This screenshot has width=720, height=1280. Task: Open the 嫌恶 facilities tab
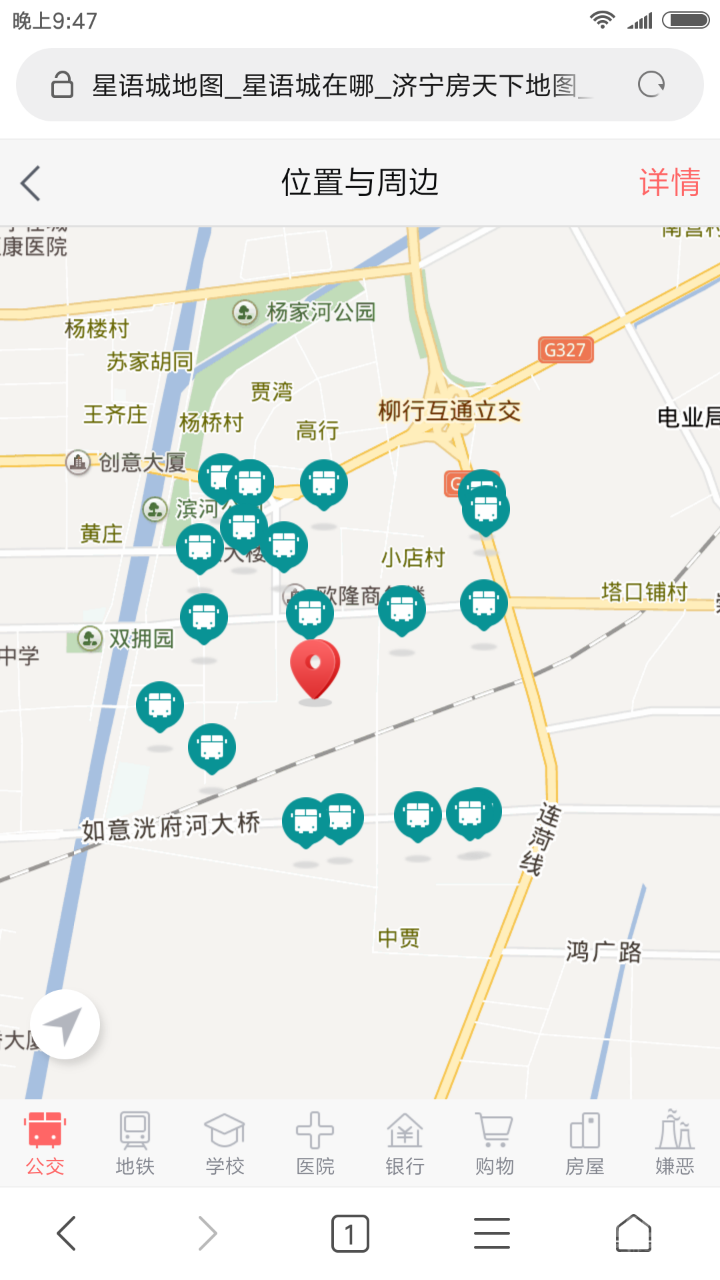(674, 1144)
